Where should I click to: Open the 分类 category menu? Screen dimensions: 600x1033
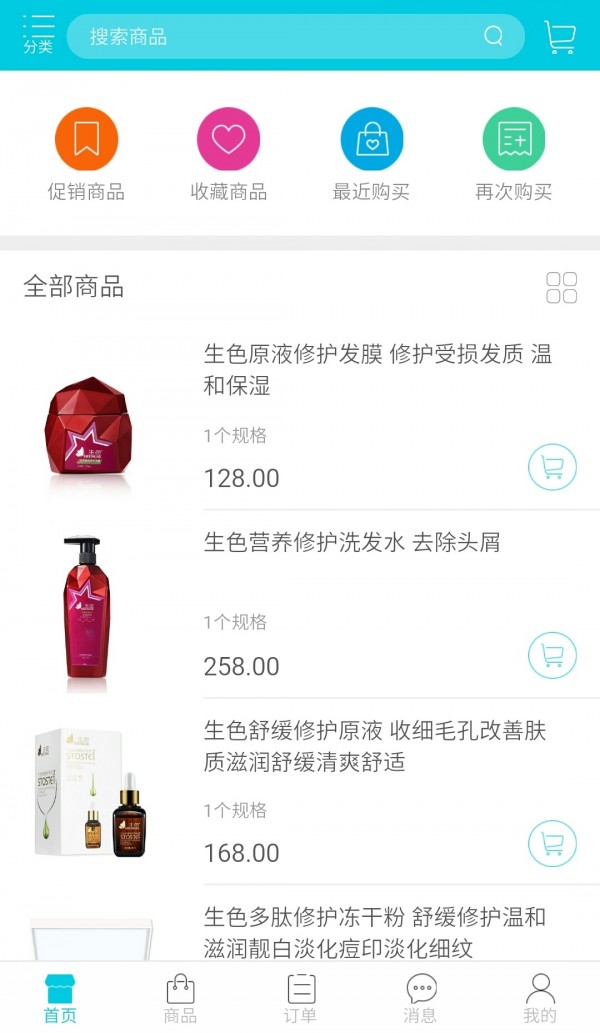coord(37,35)
